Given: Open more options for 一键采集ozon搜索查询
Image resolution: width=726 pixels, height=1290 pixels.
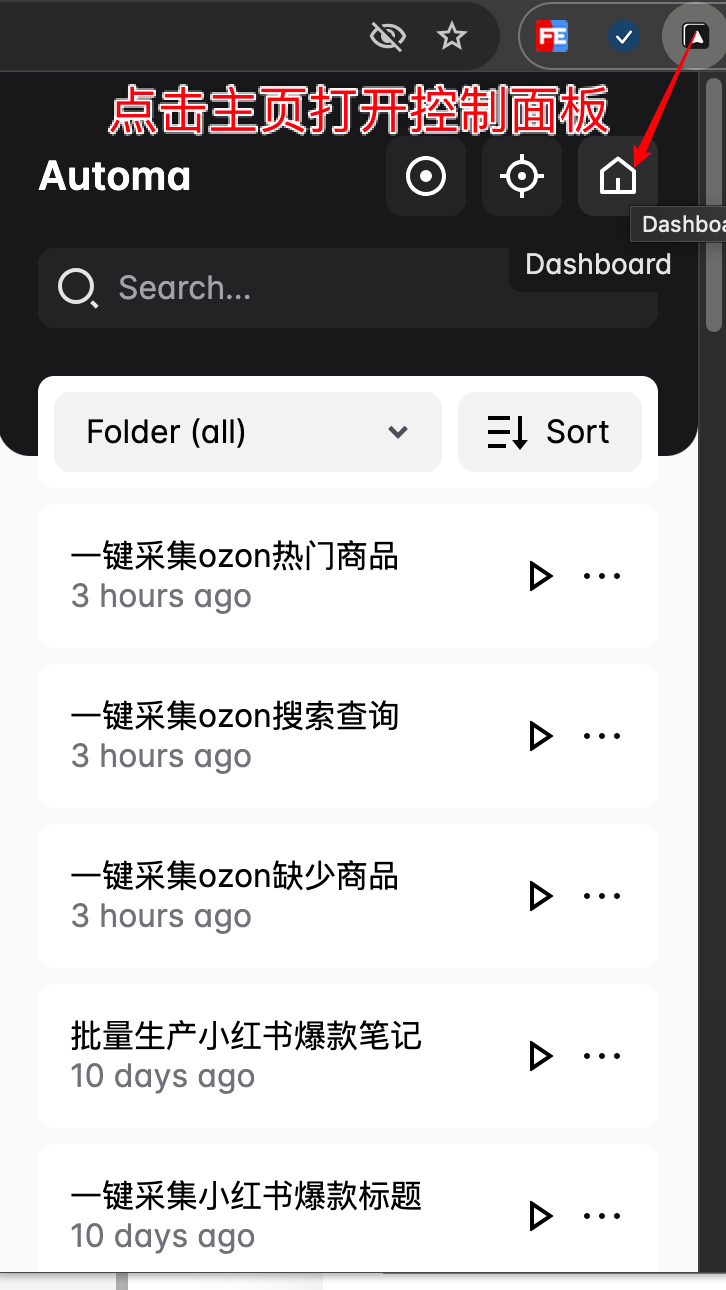Looking at the screenshot, I should pos(602,736).
